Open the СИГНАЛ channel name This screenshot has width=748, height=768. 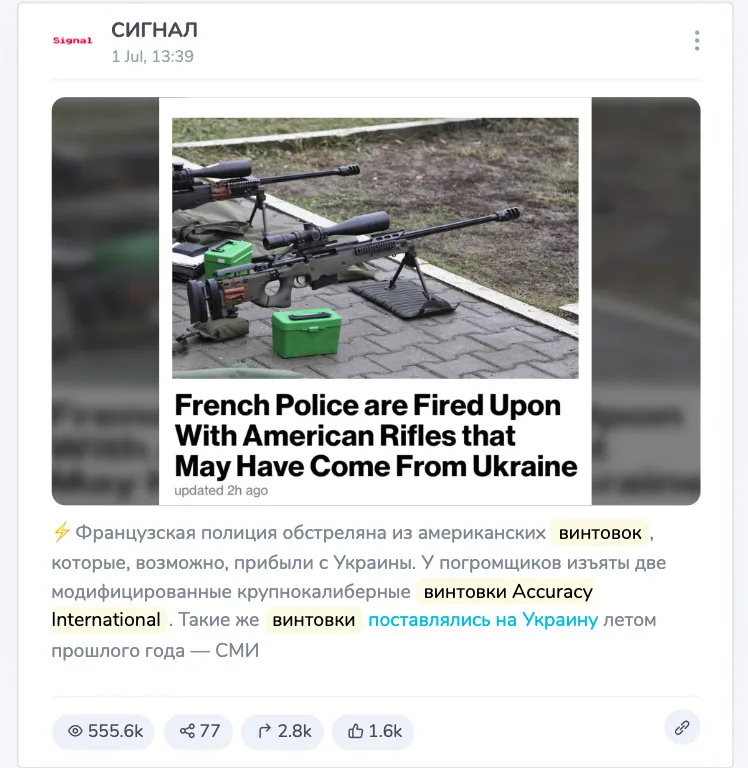coord(154,30)
